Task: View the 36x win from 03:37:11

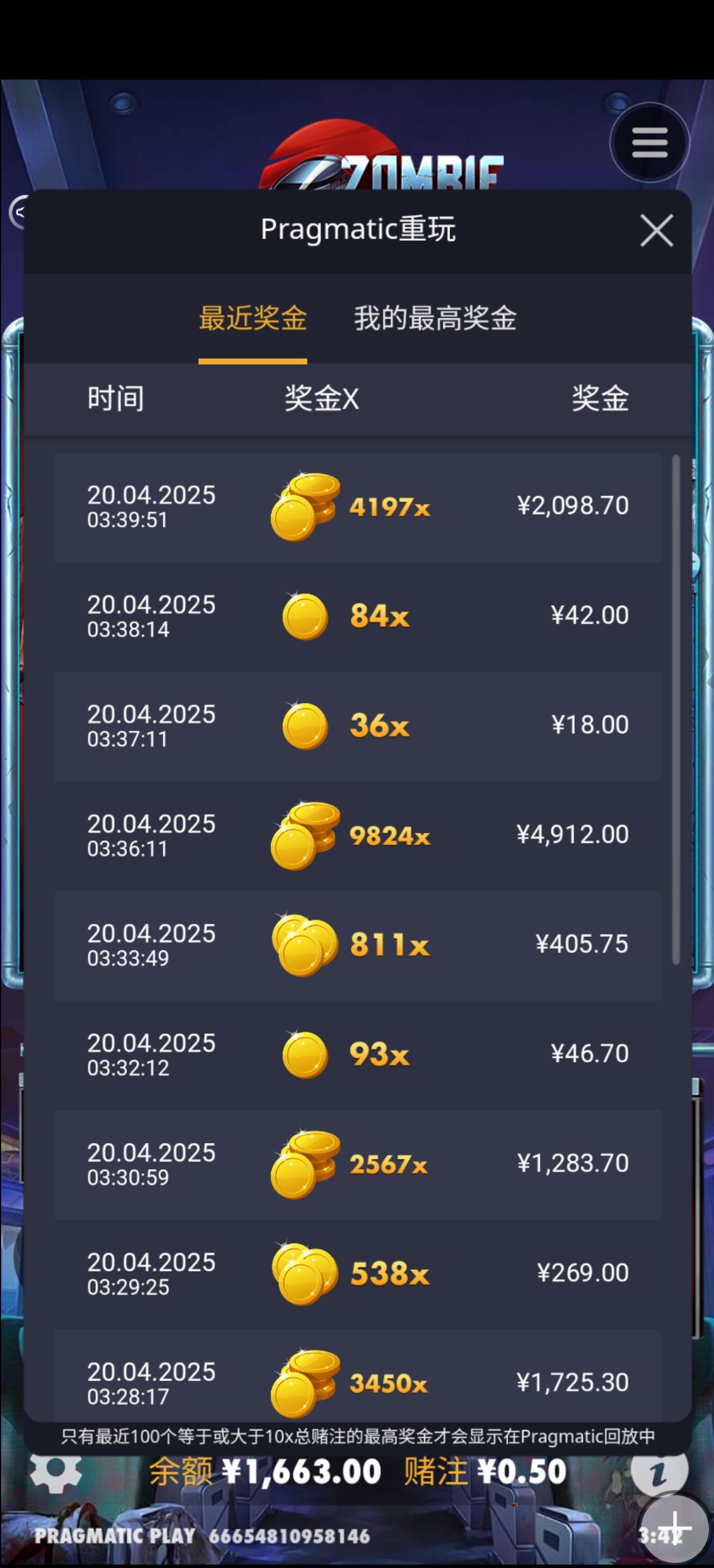Action: click(x=358, y=726)
